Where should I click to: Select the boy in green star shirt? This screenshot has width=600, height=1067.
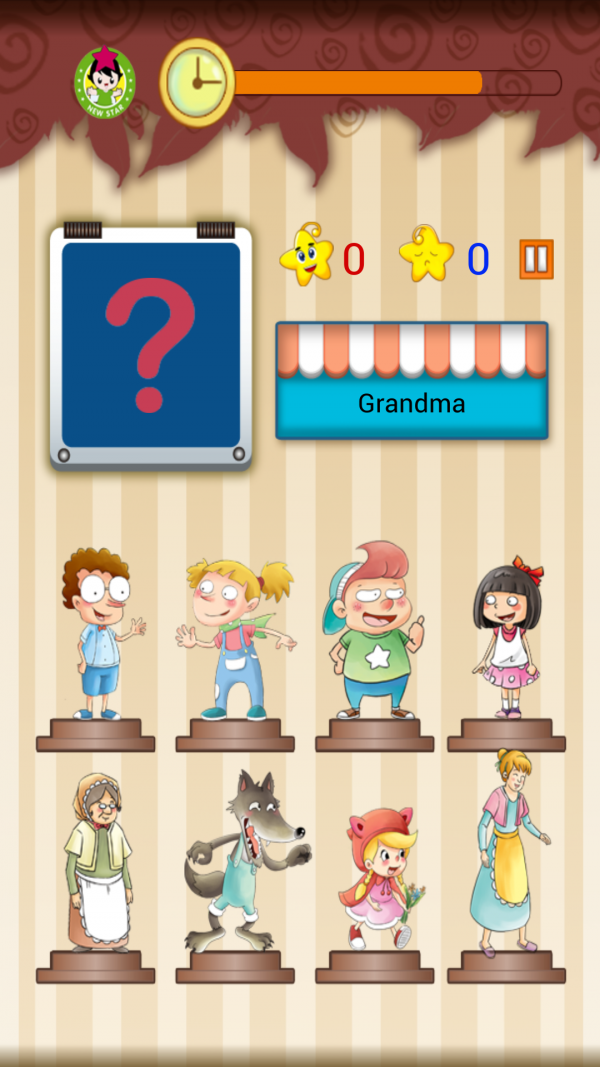(374, 630)
